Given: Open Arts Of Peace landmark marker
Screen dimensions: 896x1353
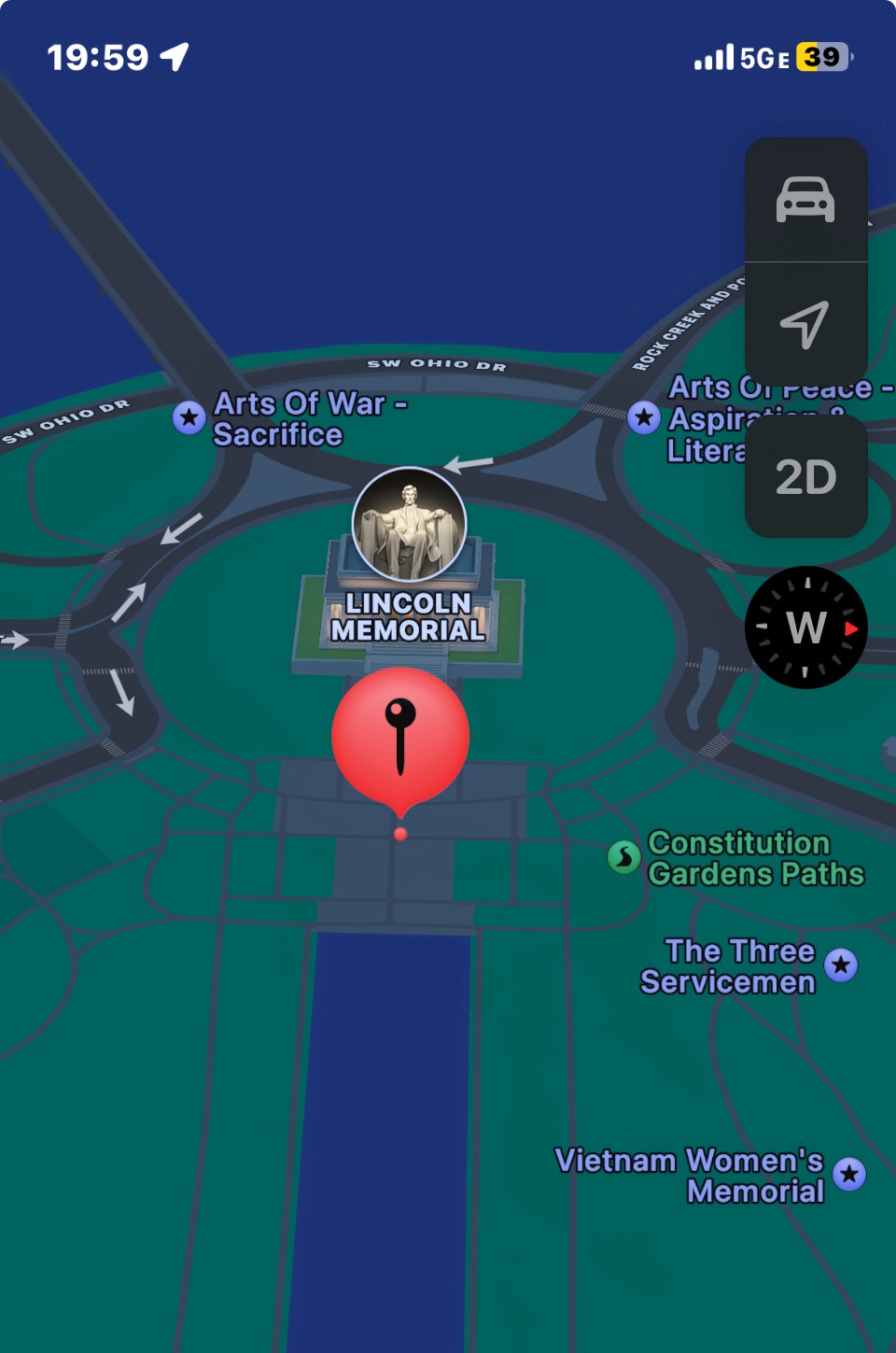Looking at the screenshot, I should pyautogui.click(x=644, y=417).
